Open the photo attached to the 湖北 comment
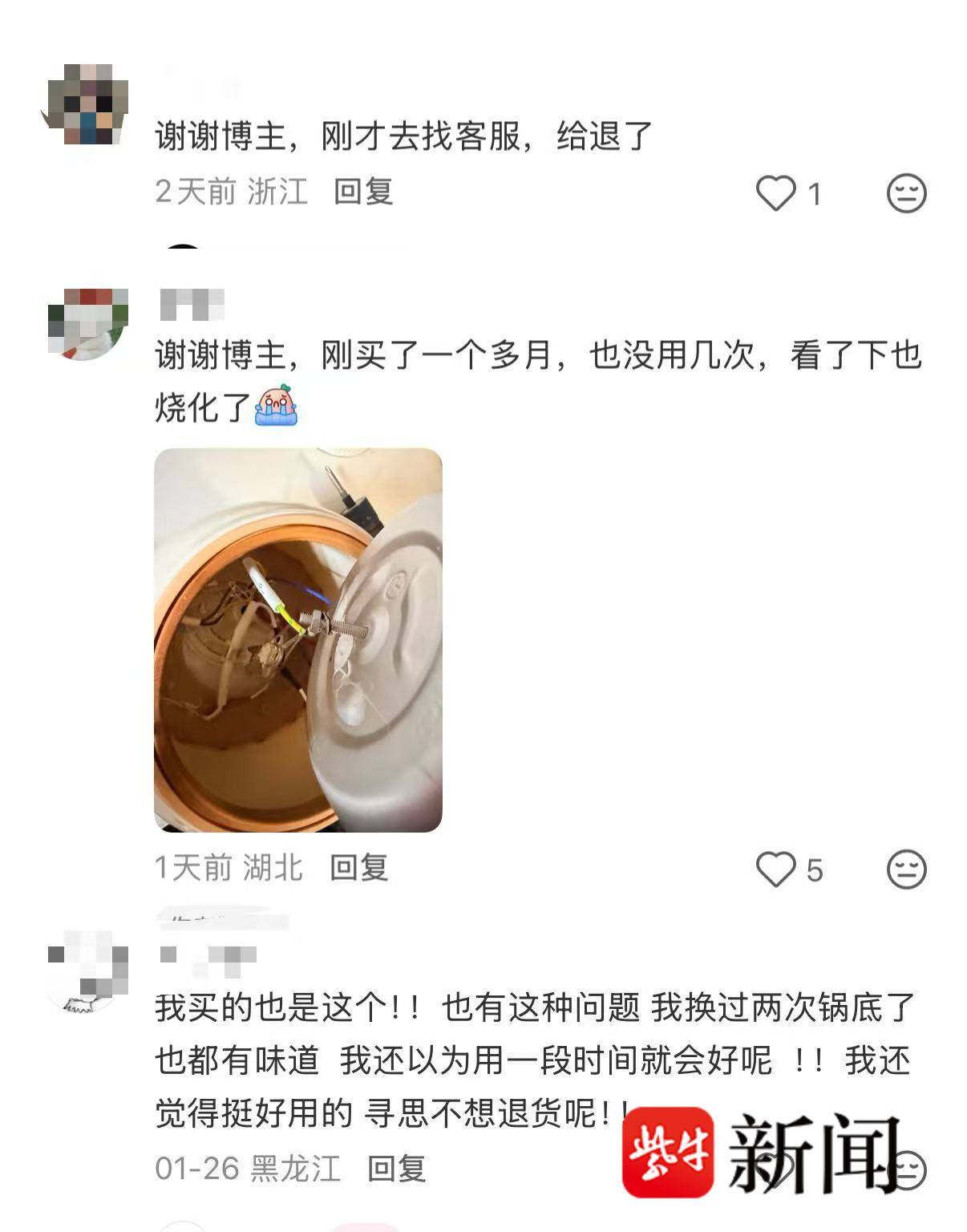The height and width of the screenshot is (1232, 967). point(297,639)
